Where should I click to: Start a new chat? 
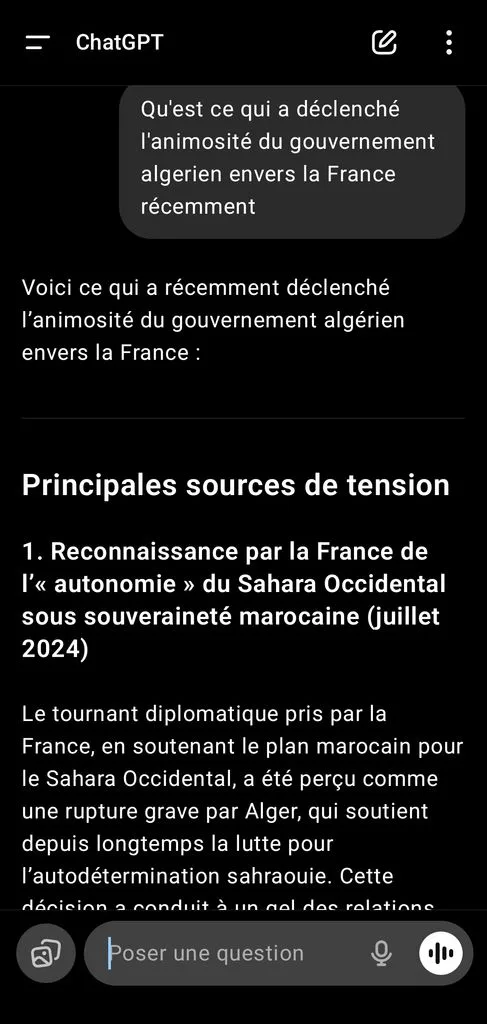pyautogui.click(x=384, y=42)
